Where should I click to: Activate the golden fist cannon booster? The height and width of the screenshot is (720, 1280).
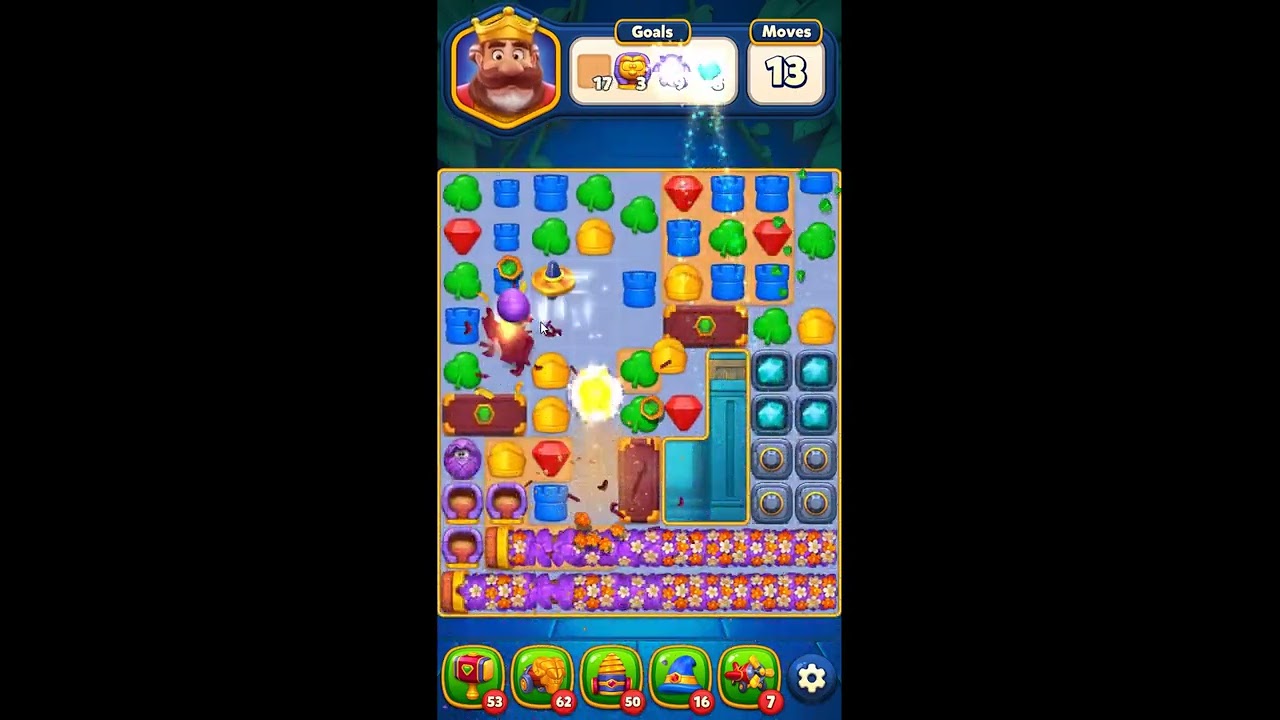541,675
